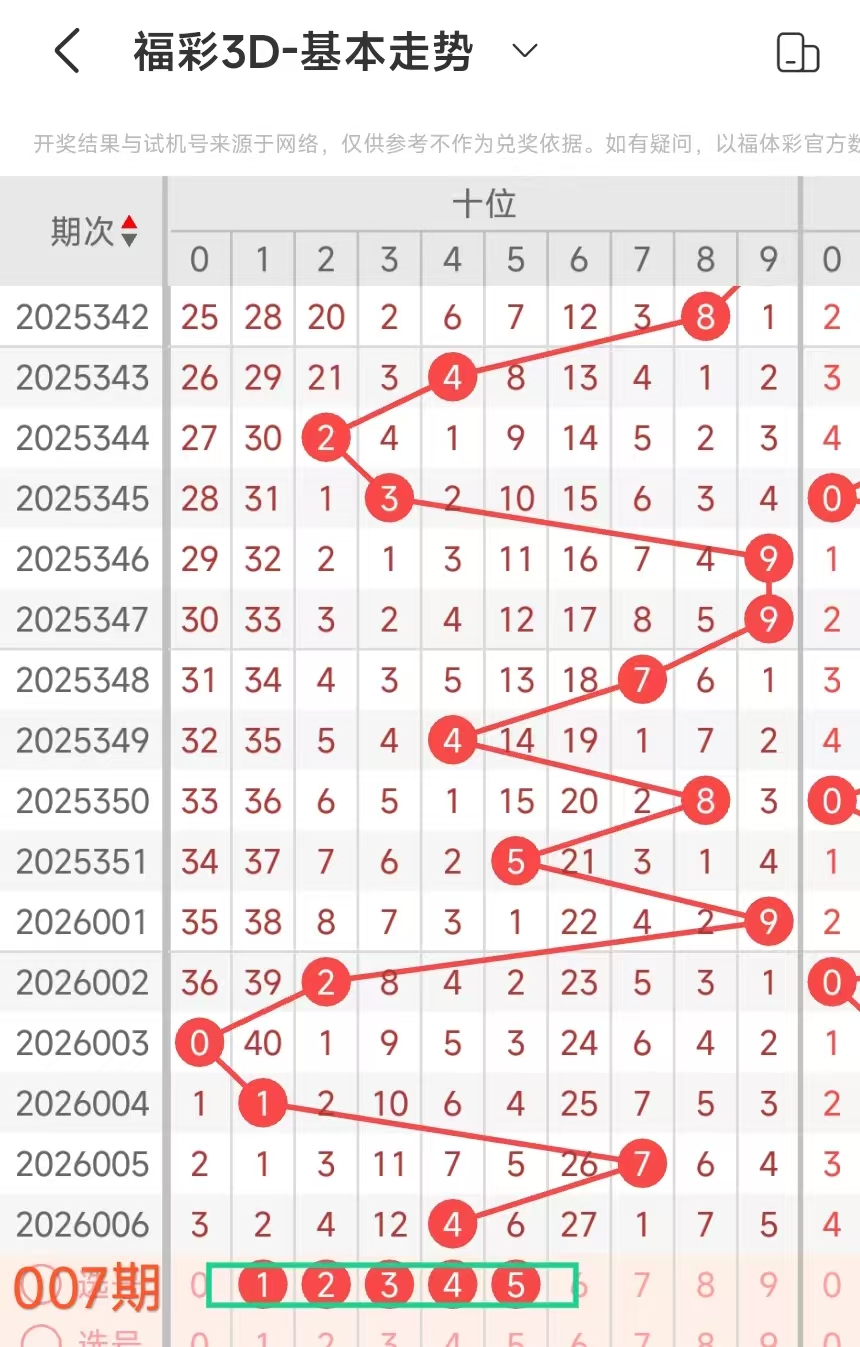This screenshot has height=1347, width=860.
Task: Deselect red ball 1 in the selection row
Action: point(263,1285)
